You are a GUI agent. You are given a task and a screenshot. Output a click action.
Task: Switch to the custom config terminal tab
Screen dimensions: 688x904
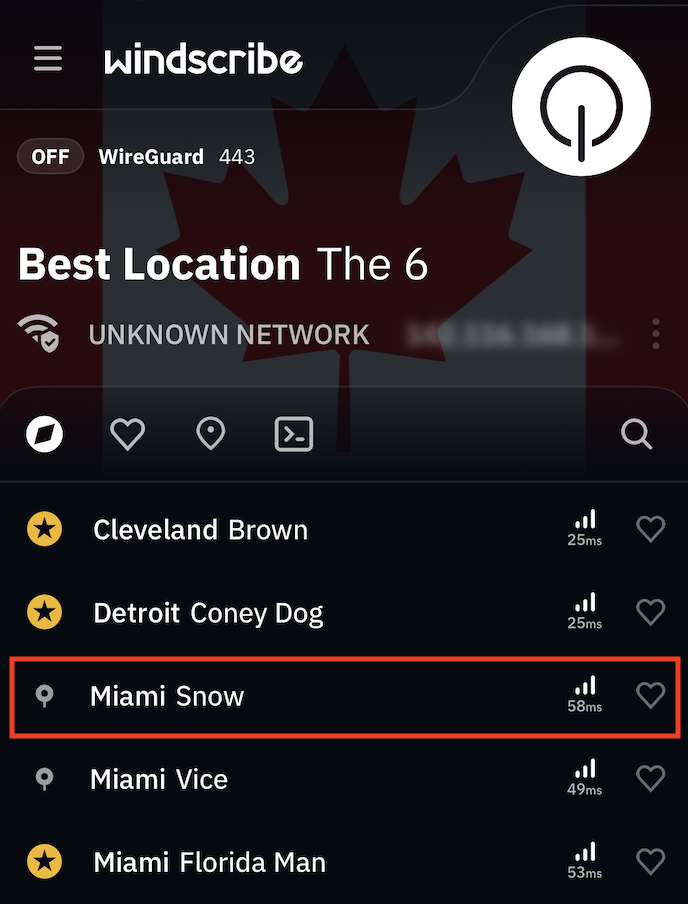tap(294, 434)
